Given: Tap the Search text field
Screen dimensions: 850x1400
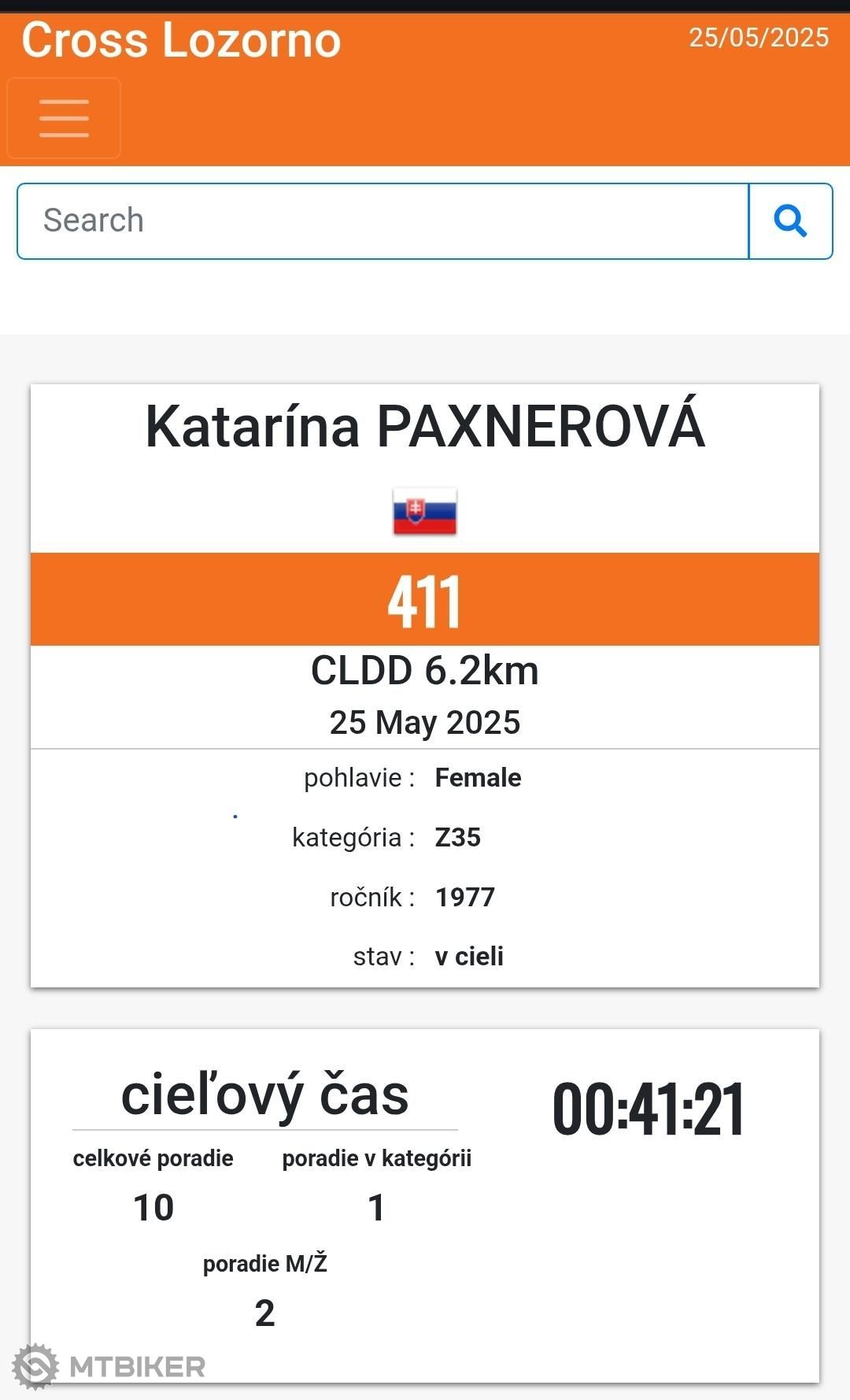Looking at the screenshot, I should pos(383,221).
